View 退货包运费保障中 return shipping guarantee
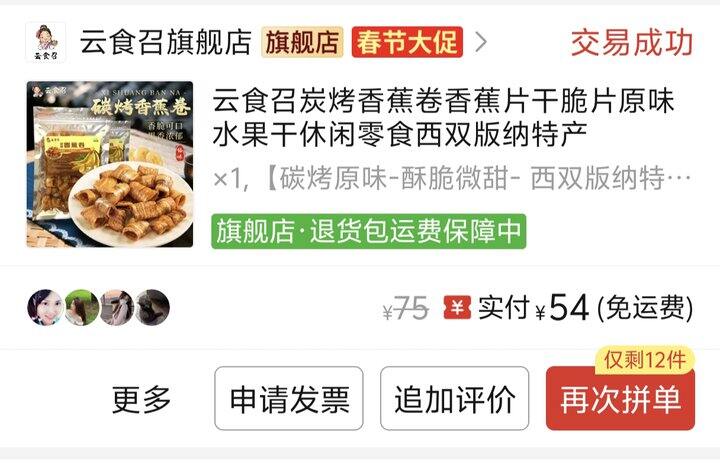Screen dimensions: 720x468 click(368, 232)
